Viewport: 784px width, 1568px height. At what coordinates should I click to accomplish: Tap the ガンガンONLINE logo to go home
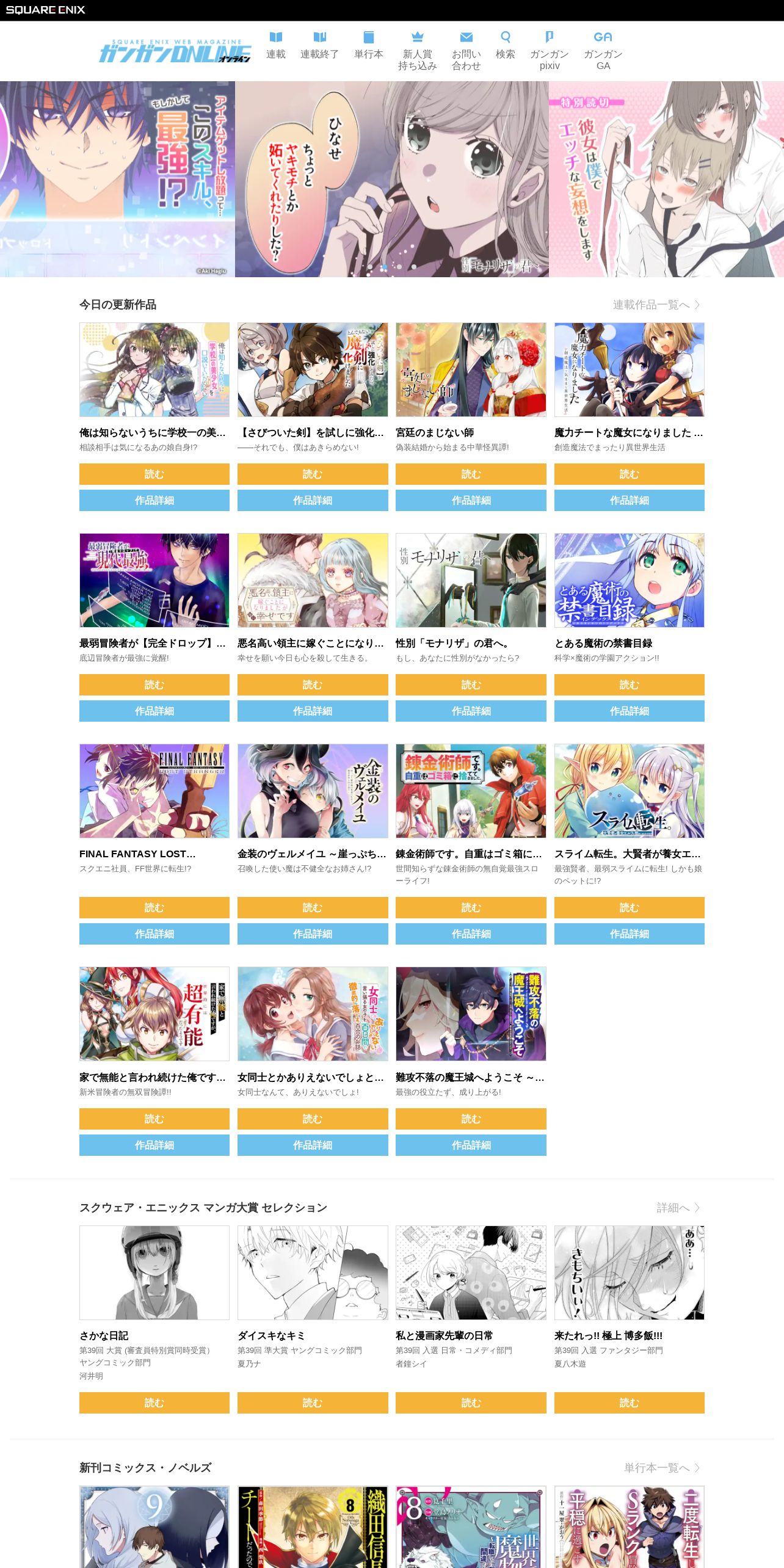[x=175, y=52]
